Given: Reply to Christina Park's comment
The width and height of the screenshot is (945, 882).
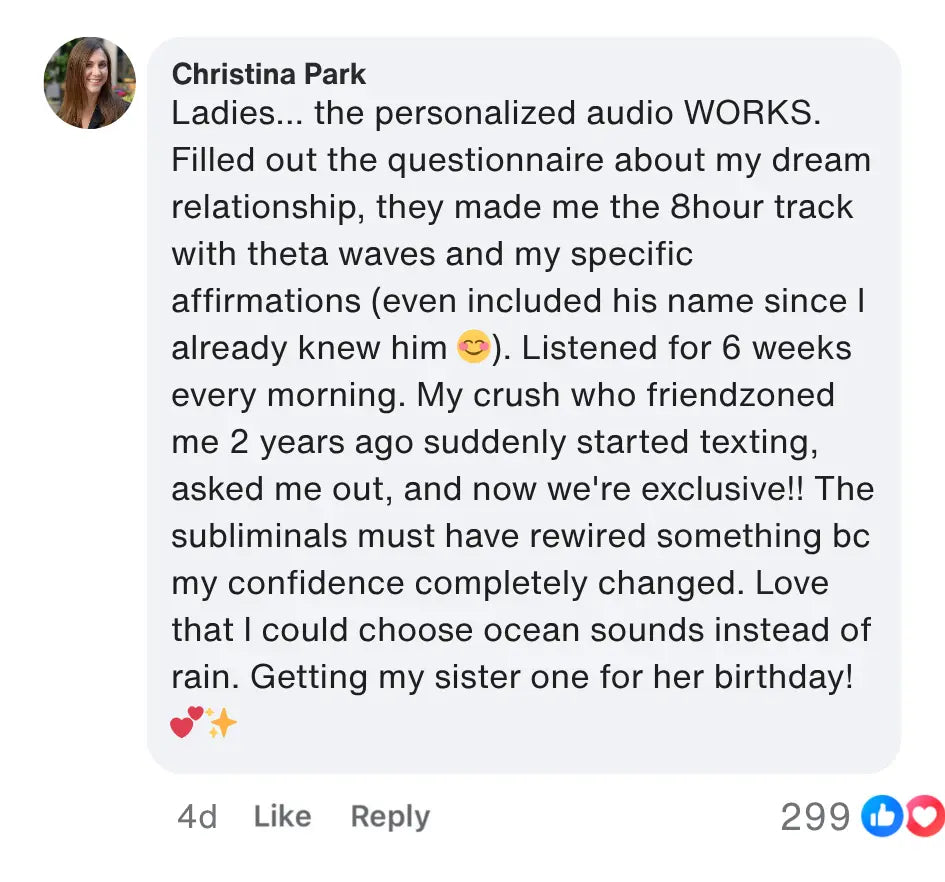Looking at the screenshot, I should (x=390, y=817).
